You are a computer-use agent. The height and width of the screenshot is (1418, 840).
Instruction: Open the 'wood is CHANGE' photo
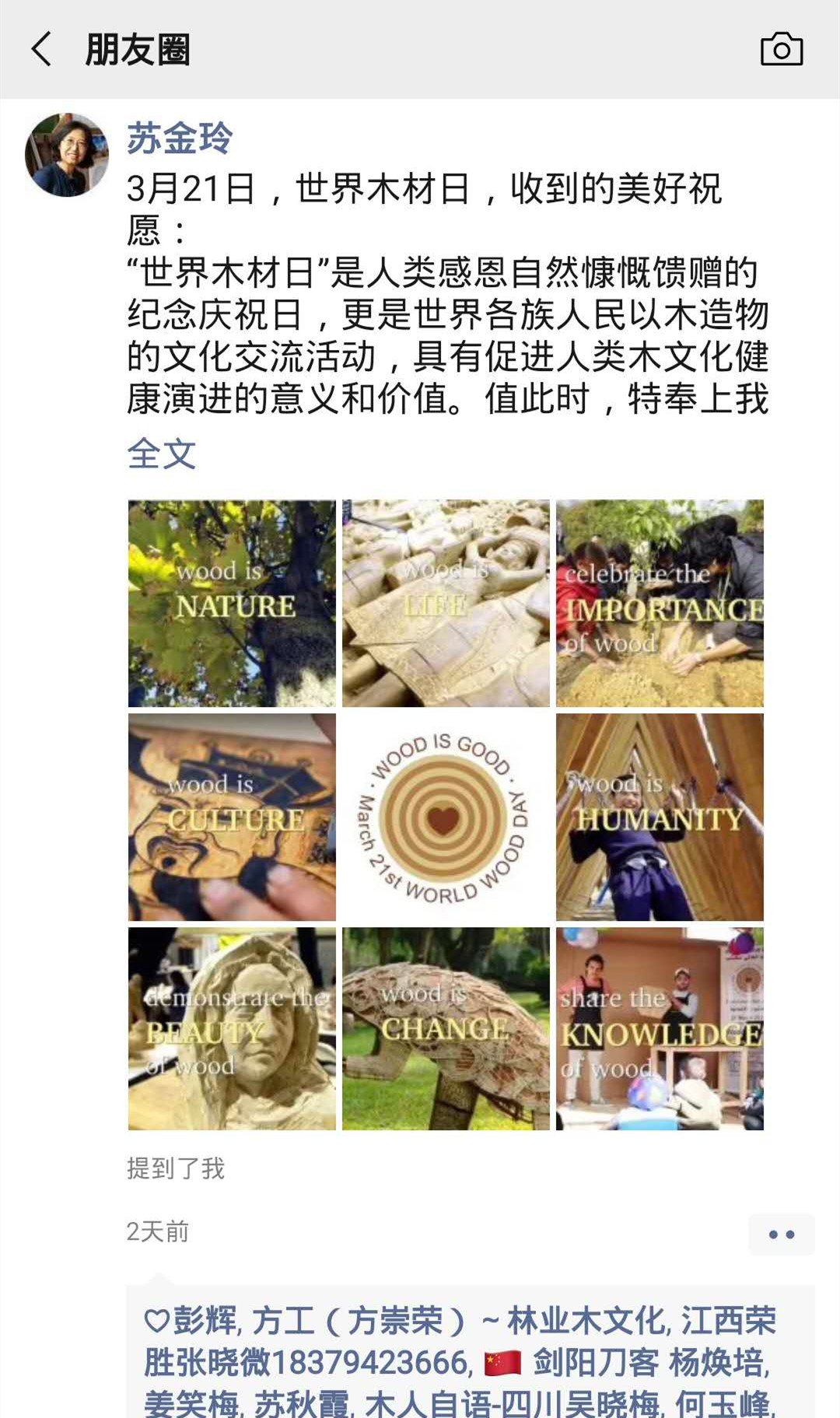[446, 1028]
